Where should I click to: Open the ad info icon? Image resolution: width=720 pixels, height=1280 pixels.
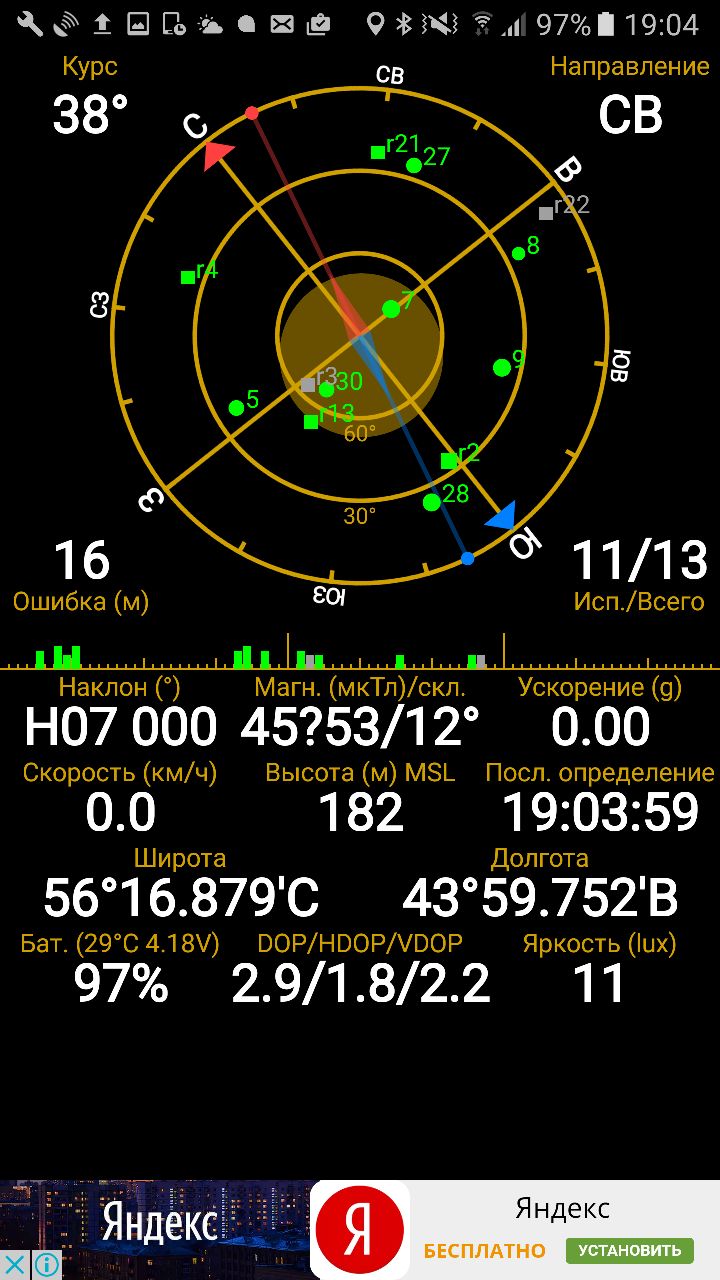point(47,1264)
